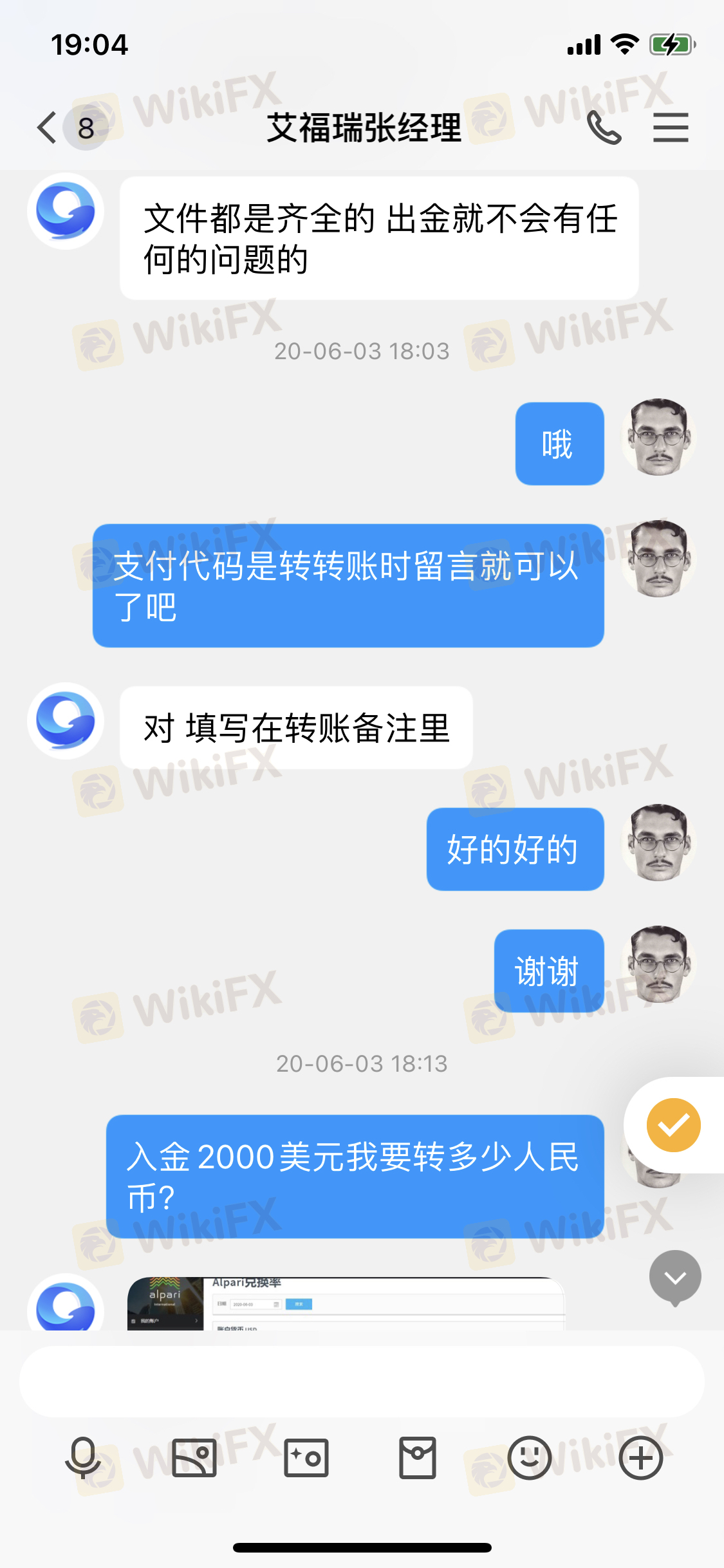724x1568 pixels.
Task: Open the Alpari exchange rate image
Action: (346, 1304)
